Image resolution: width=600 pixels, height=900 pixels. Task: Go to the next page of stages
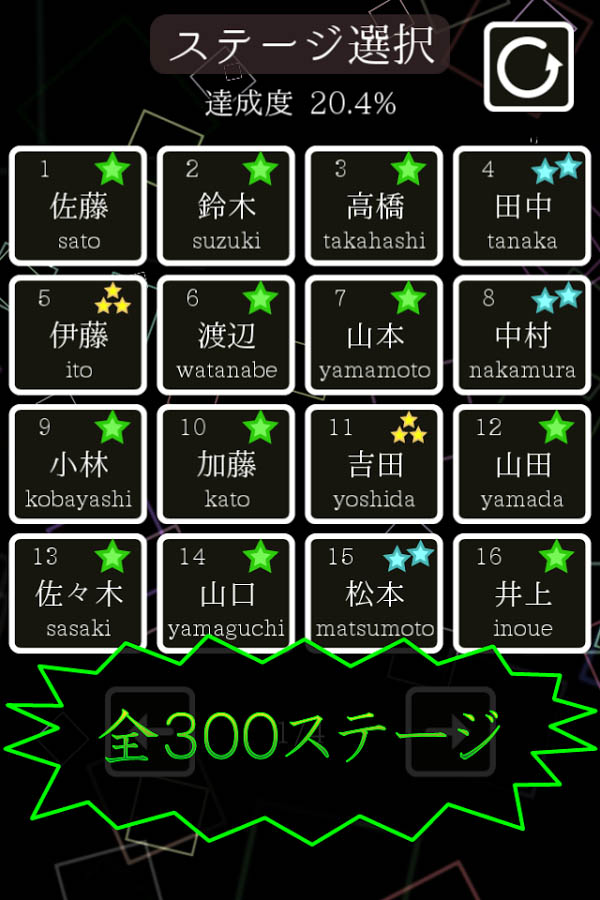(x=450, y=732)
